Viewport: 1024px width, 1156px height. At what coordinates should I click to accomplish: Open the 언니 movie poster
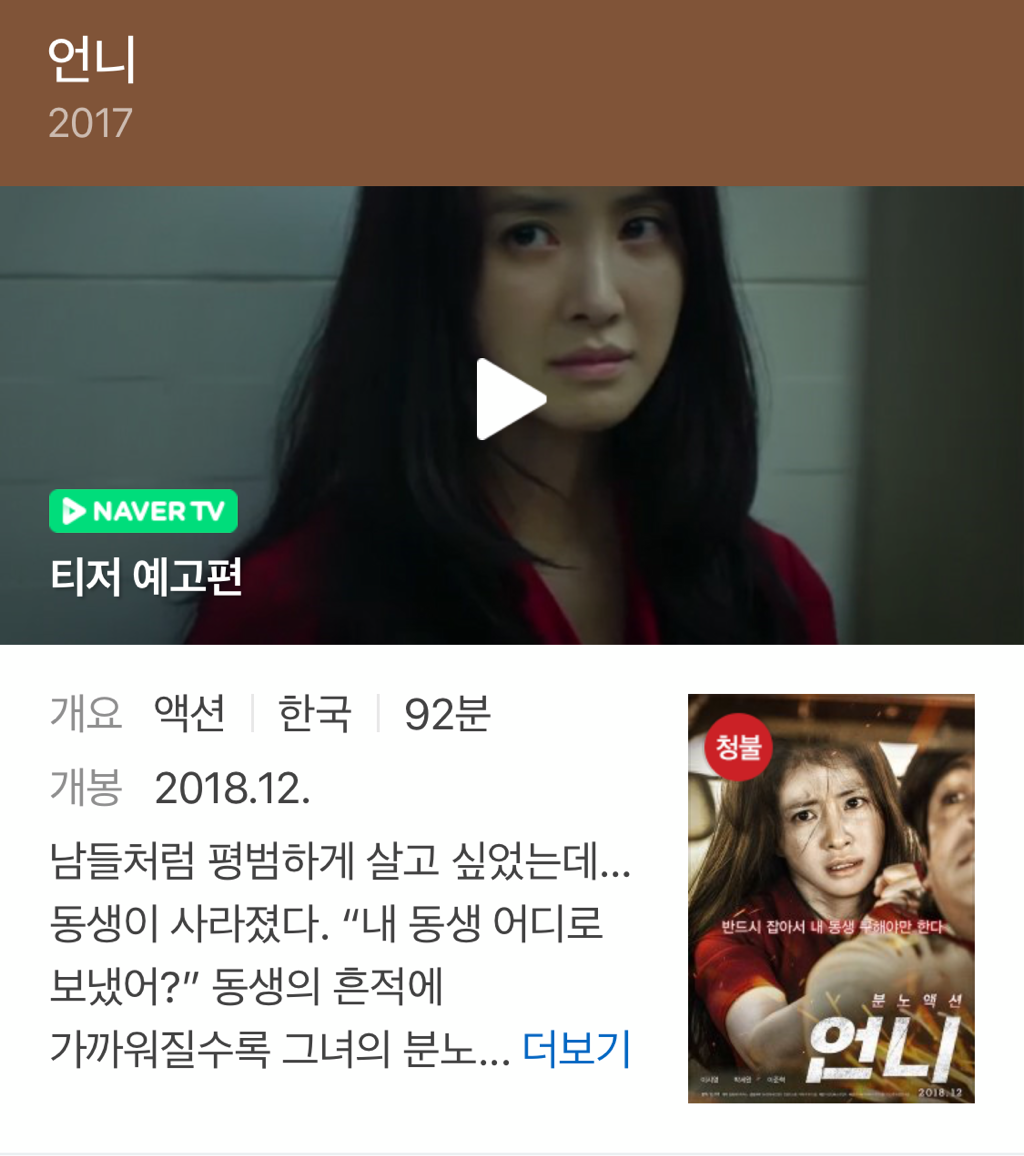[x=829, y=898]
